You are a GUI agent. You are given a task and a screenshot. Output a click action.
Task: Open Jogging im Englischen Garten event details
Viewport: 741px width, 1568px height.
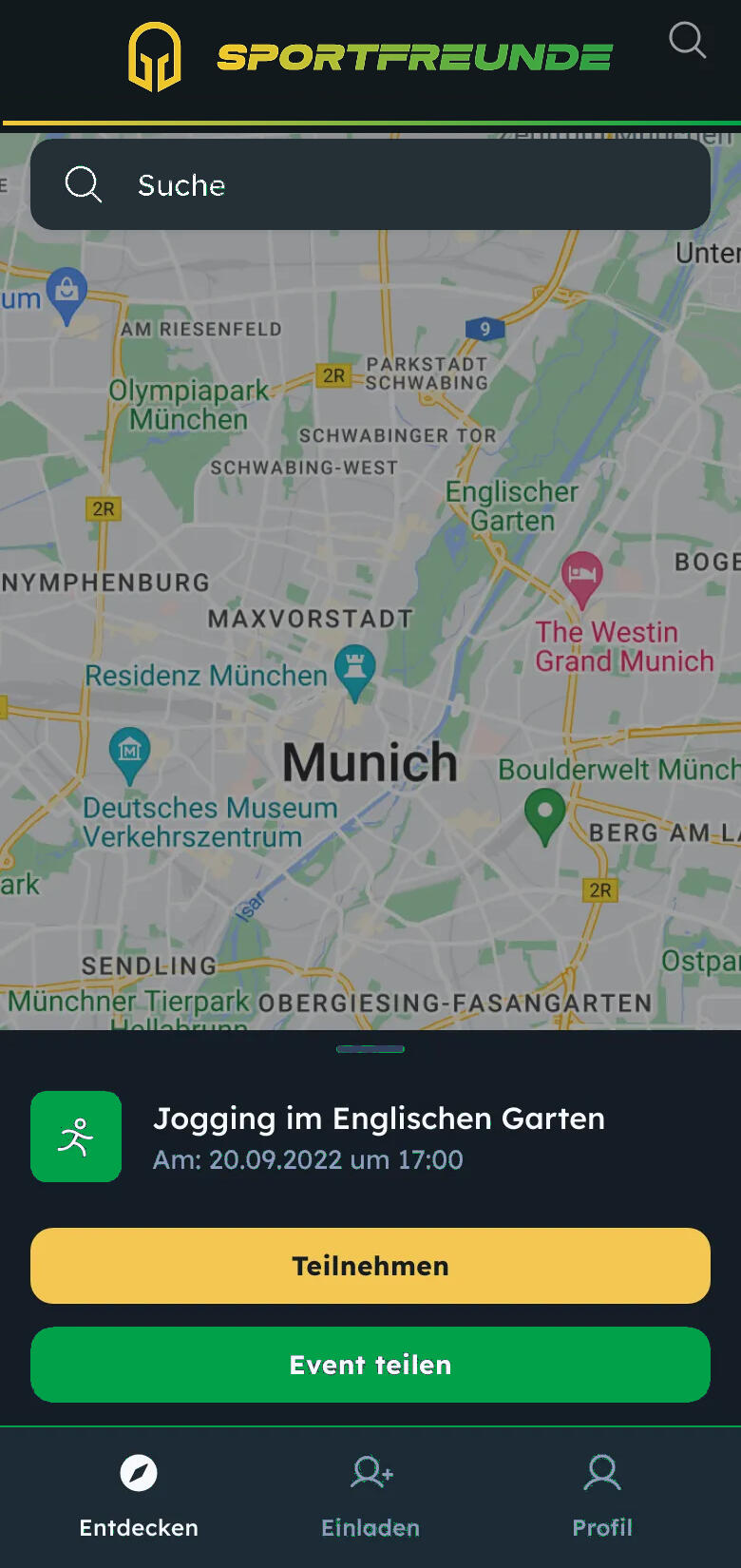coord(378,1137)
